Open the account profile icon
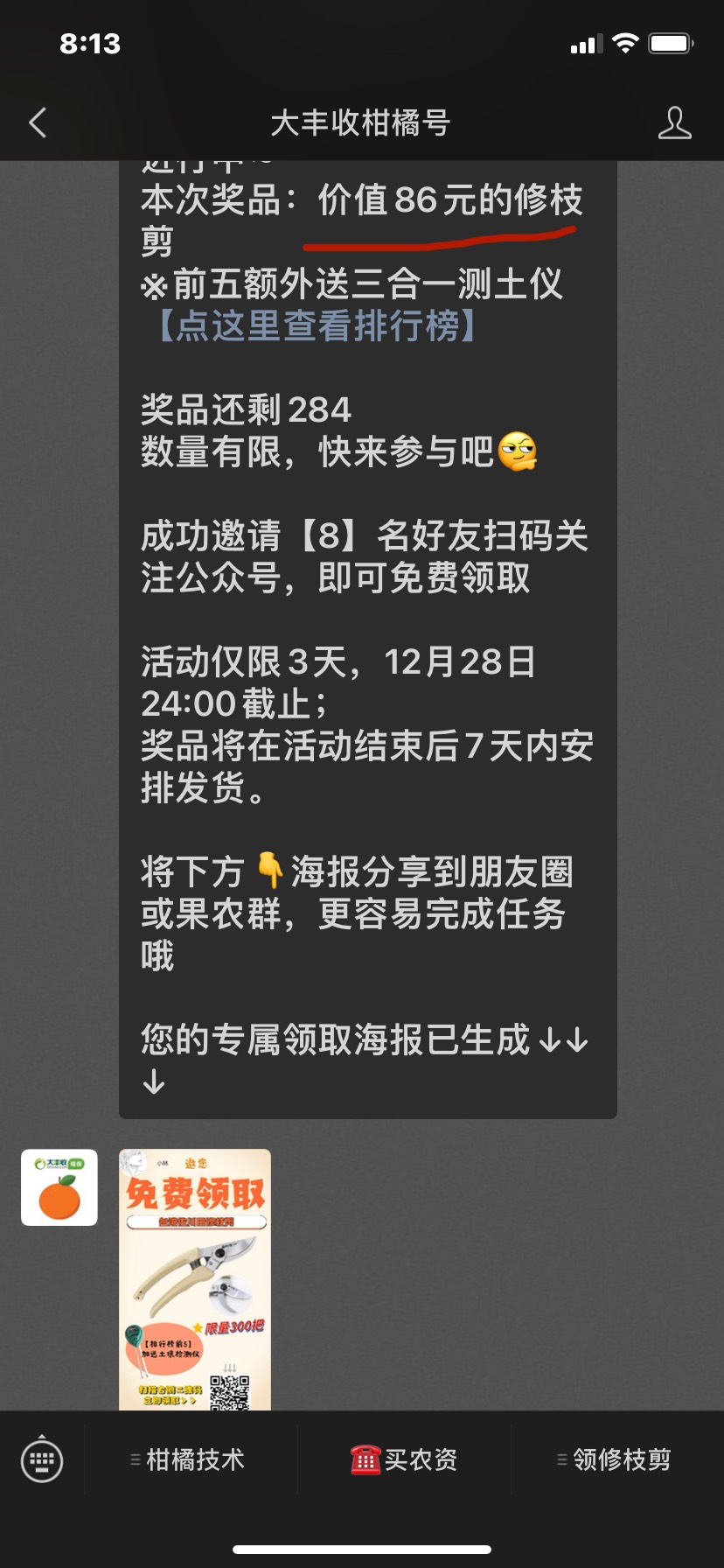This screenshot has width=724, height=1568. [674, 123]
